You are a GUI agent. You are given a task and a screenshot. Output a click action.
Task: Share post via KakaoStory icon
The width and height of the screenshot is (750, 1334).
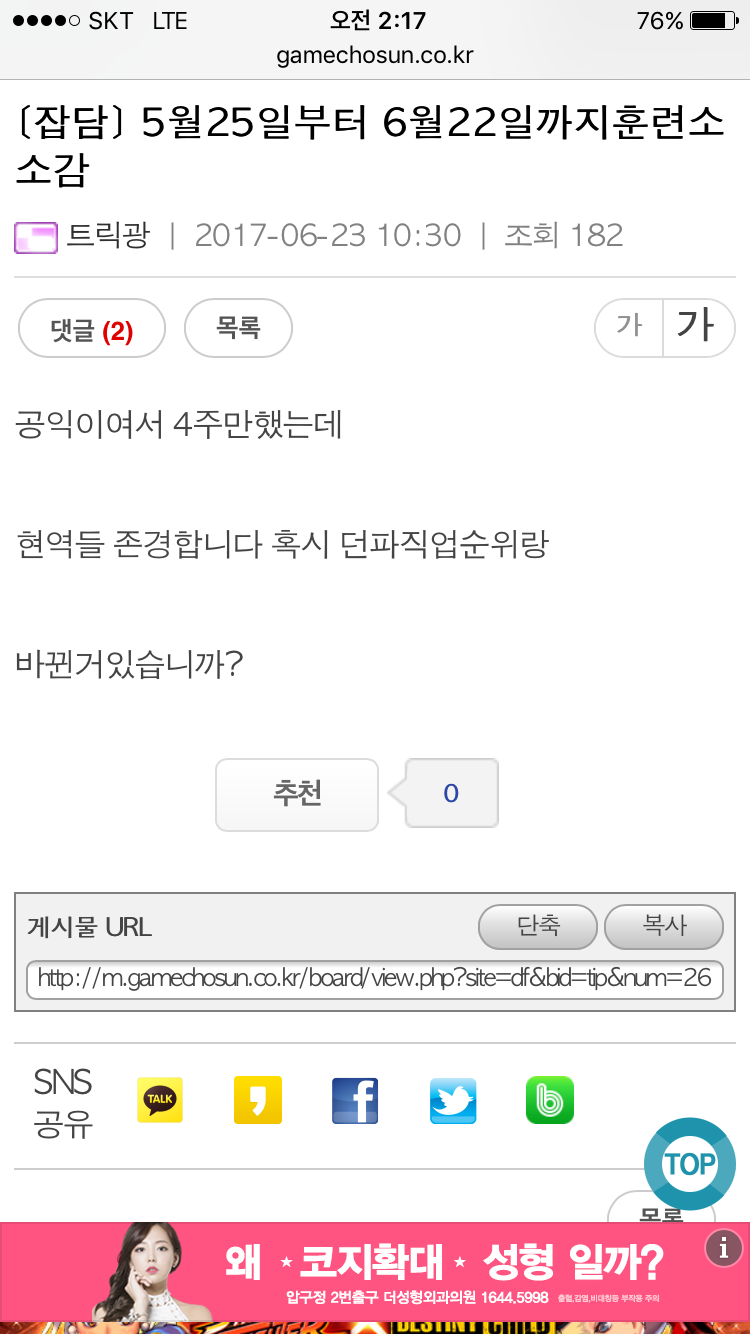(258, 1100)
